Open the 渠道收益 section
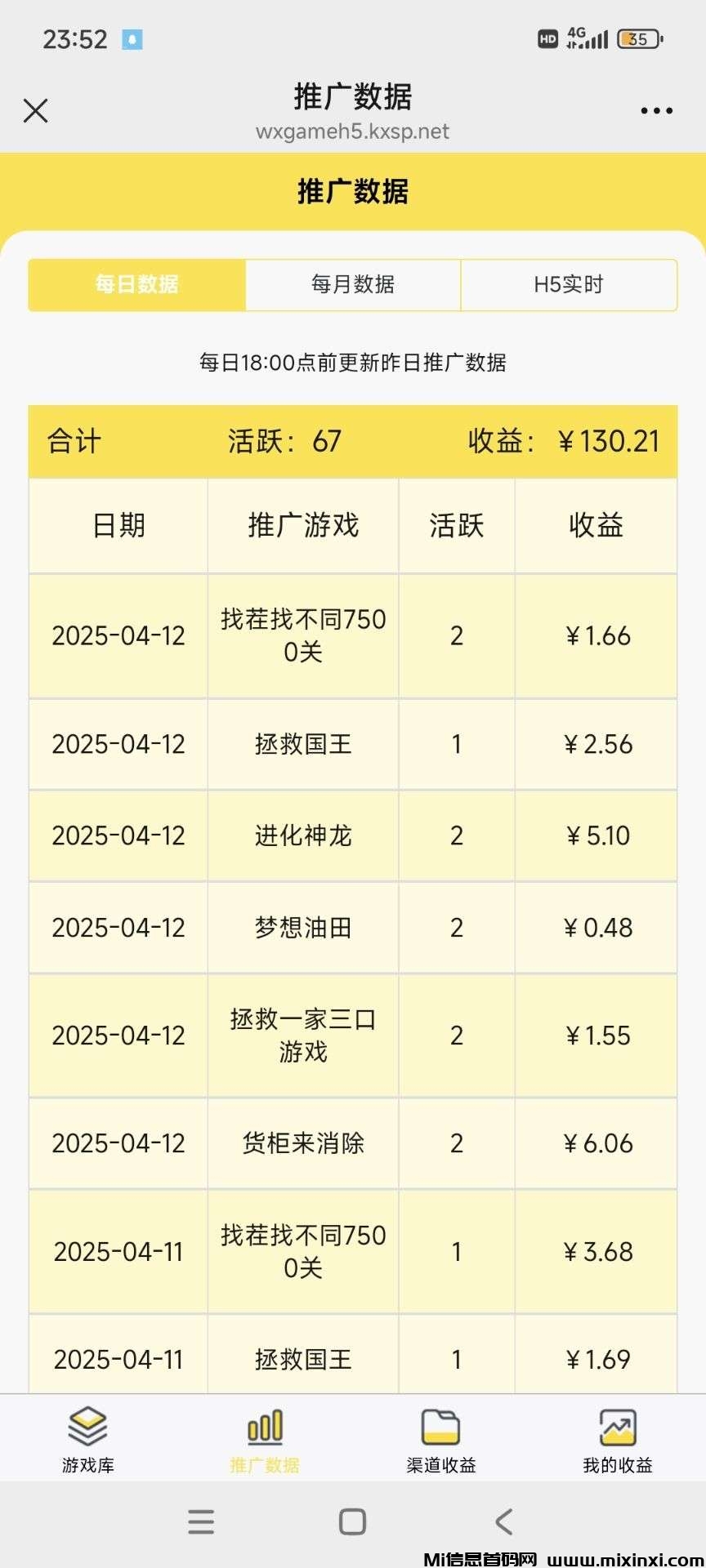The height and width of the screenshot is (1568, 706). coord(441,1441)
